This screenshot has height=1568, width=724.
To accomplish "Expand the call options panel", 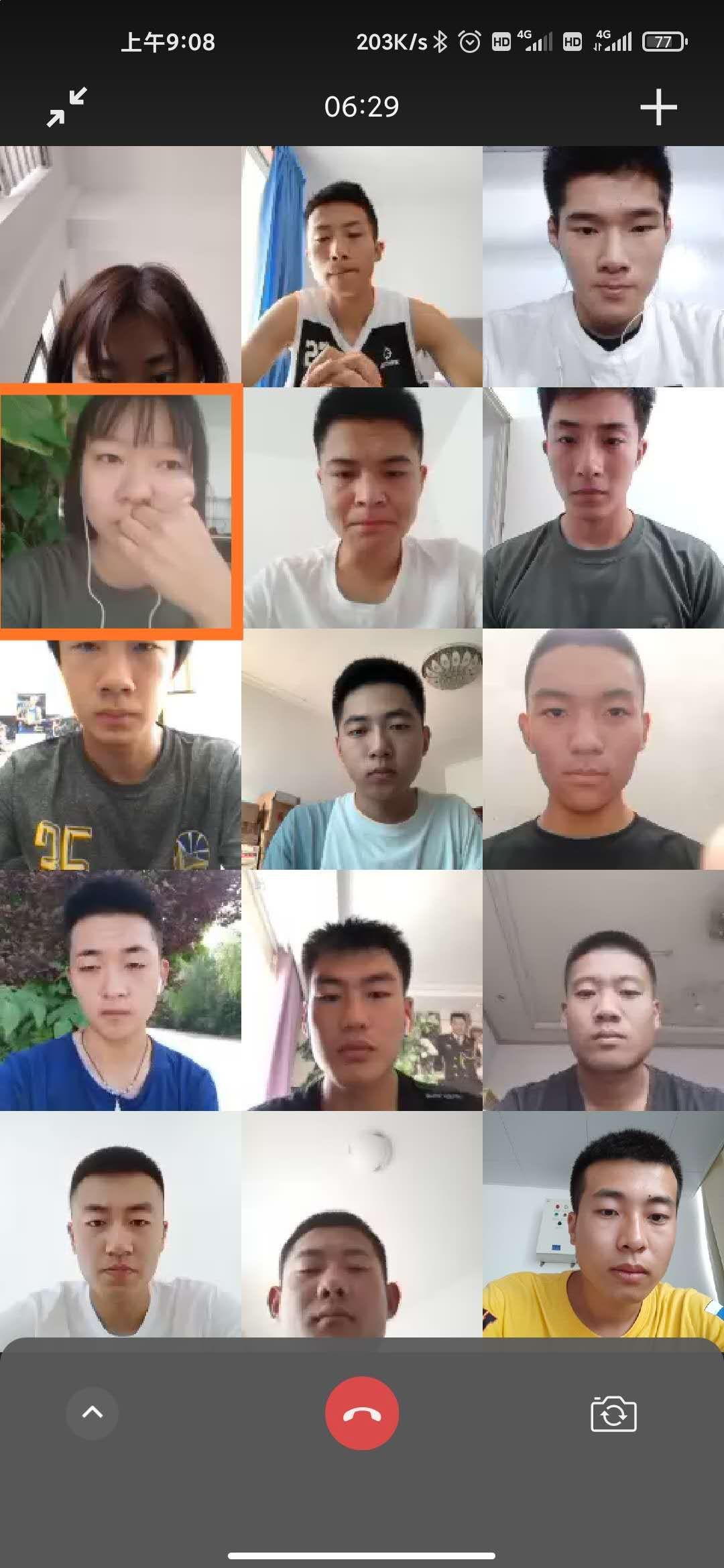I will coord(93,1413).
